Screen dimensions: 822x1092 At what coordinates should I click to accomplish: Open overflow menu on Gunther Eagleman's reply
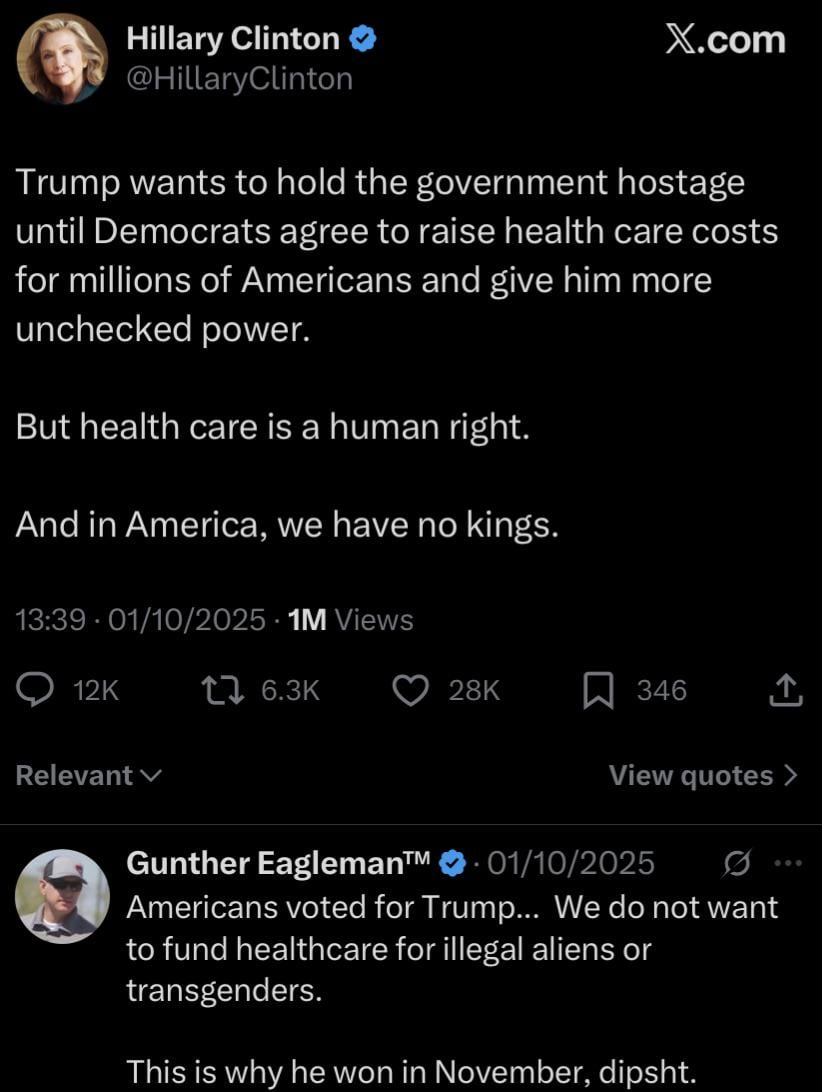[789, 863]
